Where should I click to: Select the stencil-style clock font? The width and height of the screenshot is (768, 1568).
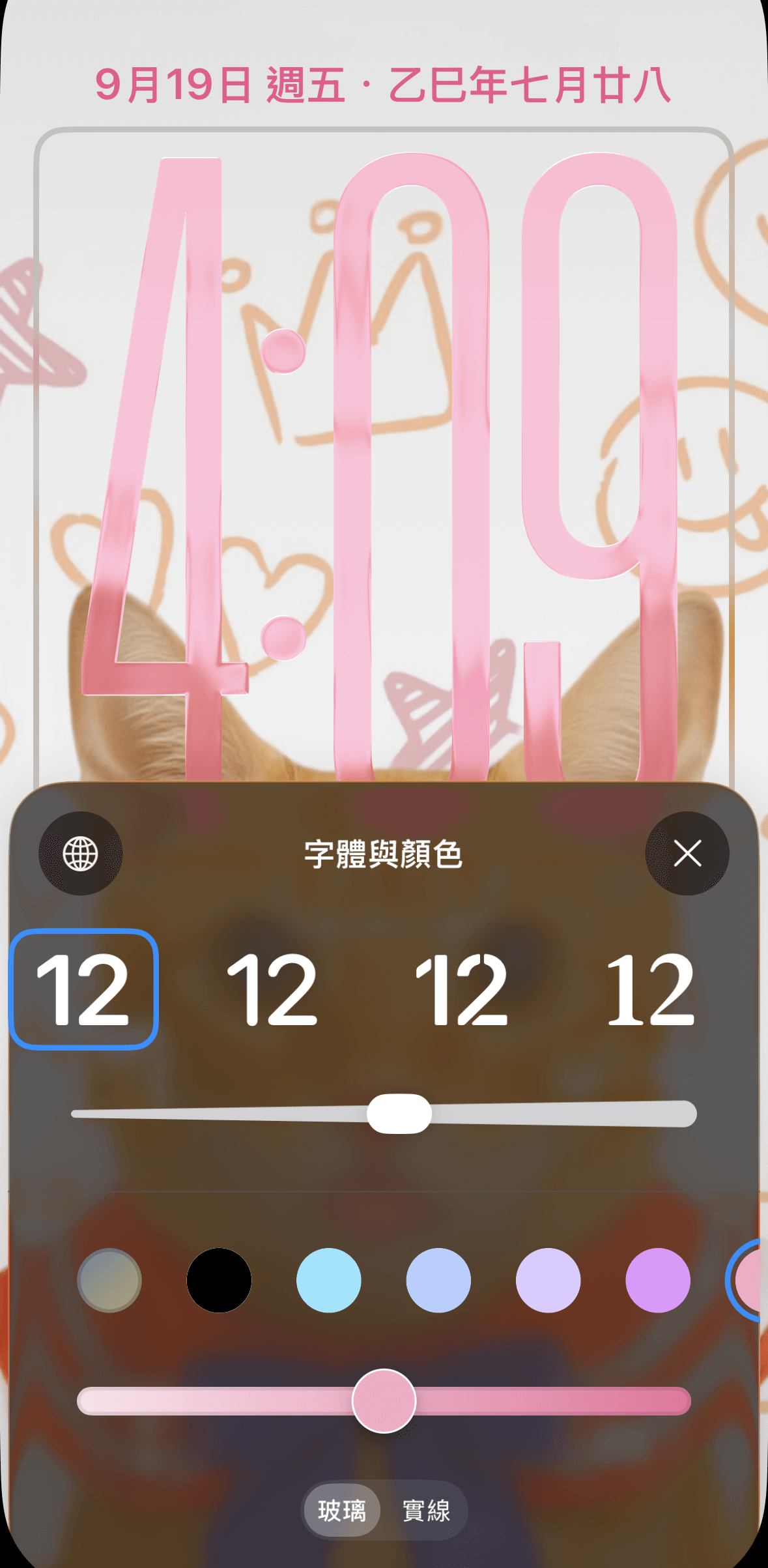462,991
